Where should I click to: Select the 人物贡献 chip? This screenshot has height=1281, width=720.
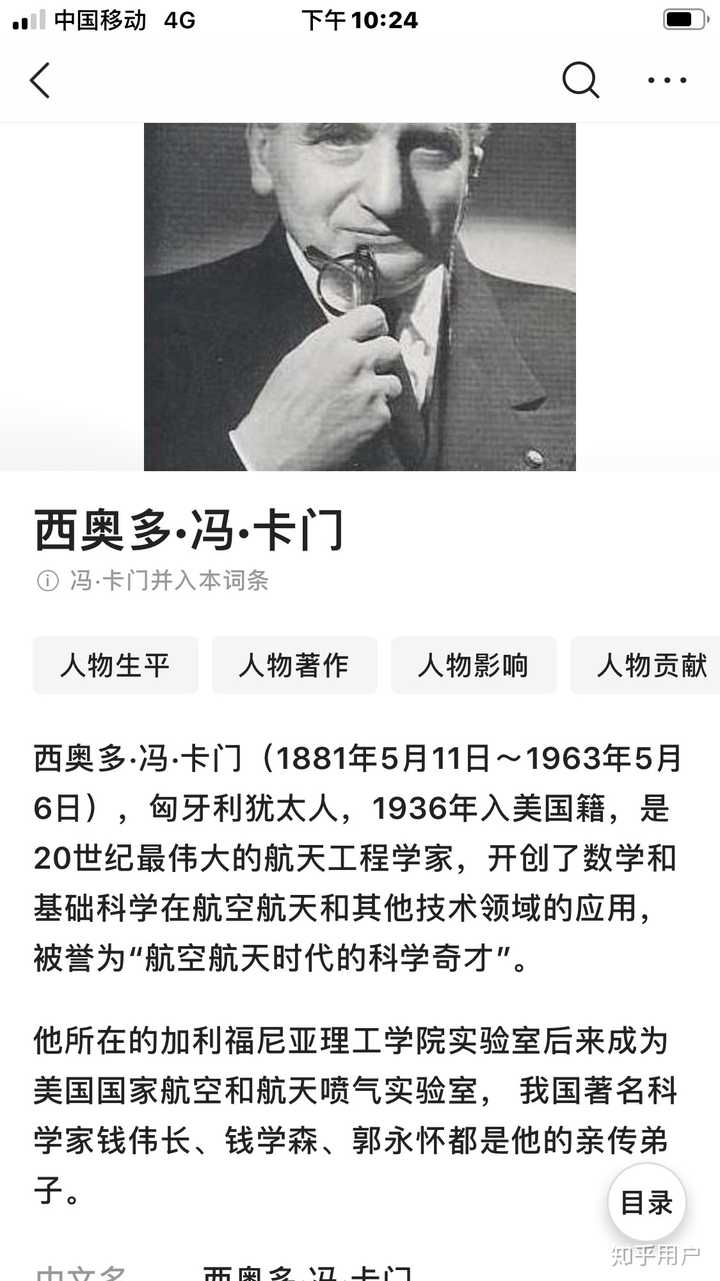645,665
